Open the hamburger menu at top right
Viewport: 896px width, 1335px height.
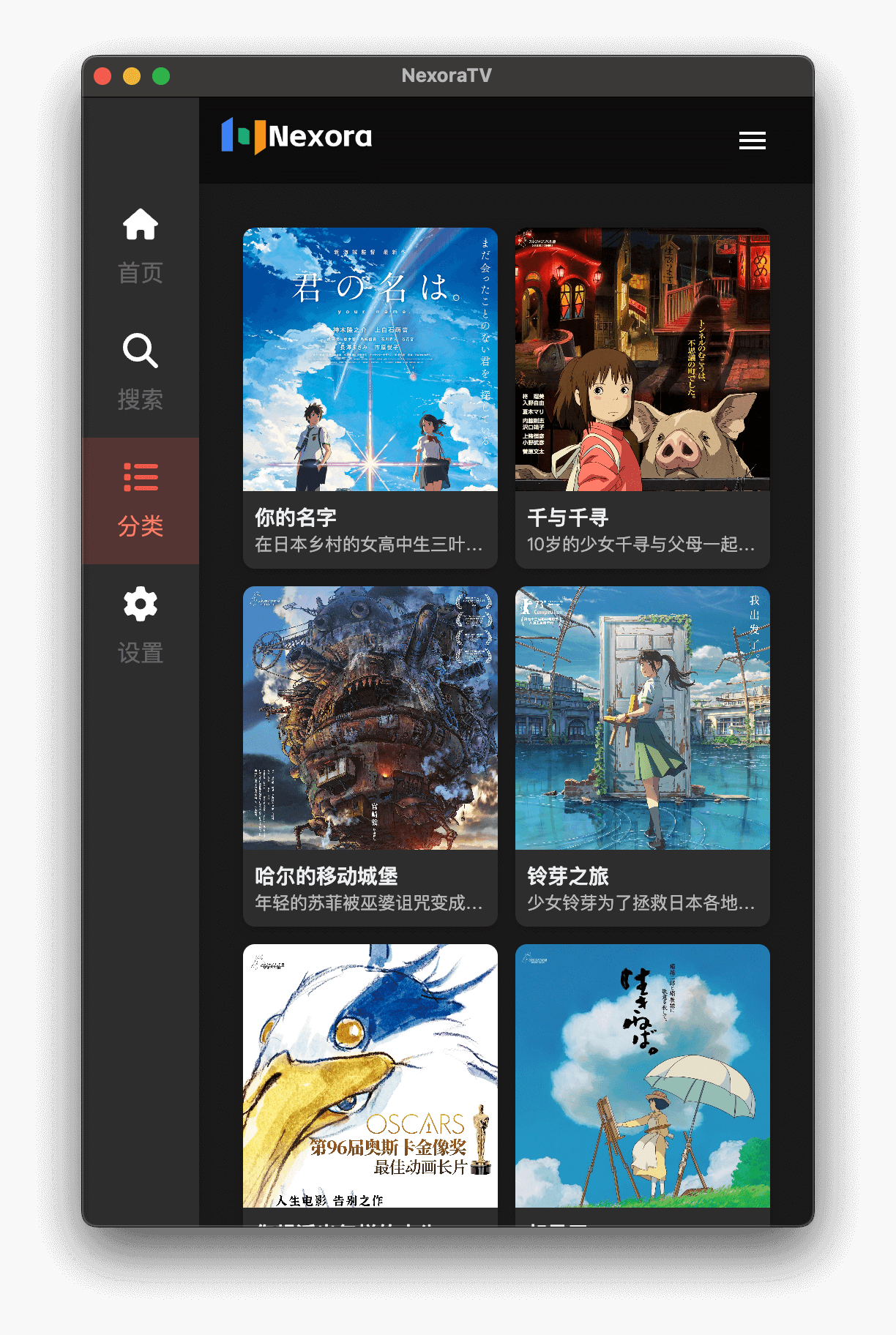click(x=752, y=141)
